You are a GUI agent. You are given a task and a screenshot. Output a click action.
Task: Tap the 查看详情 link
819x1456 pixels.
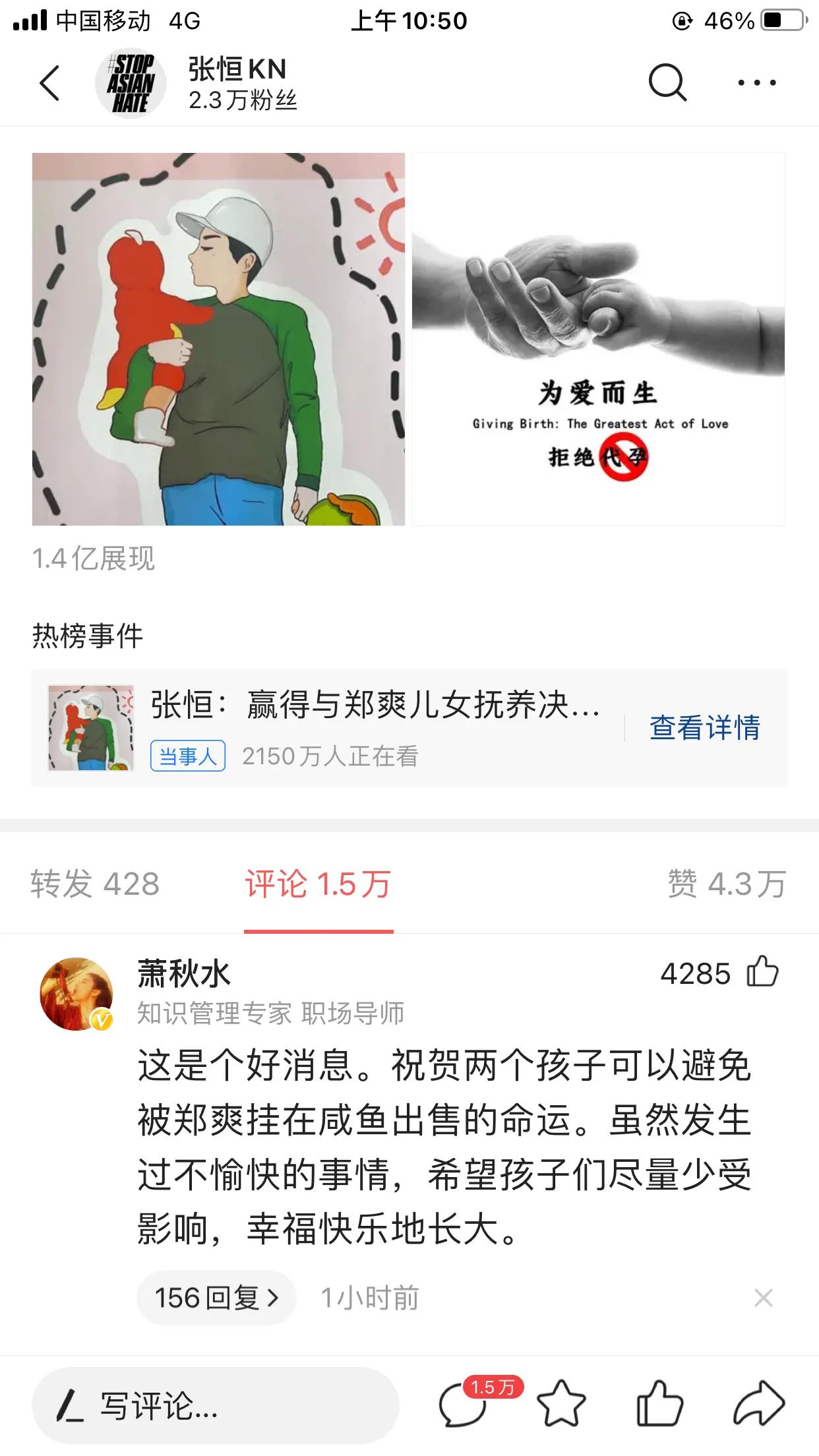click(x=704, y=727)
